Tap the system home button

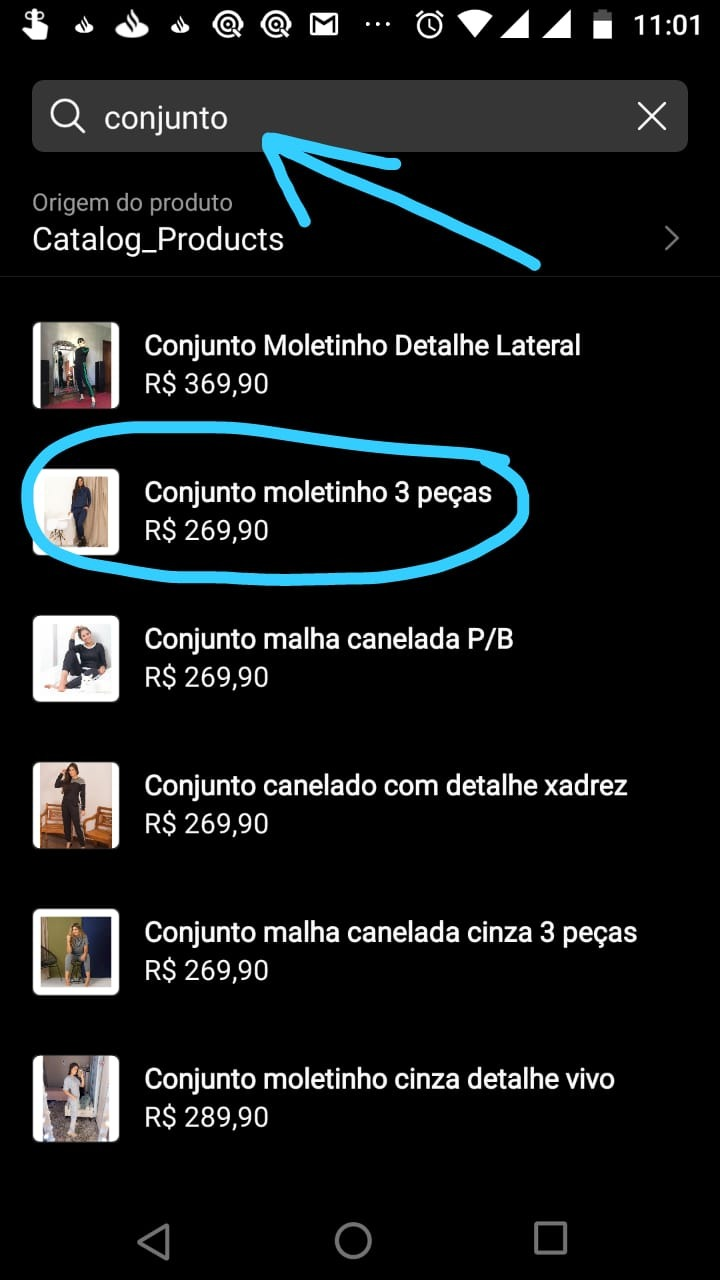(353, 1240)
